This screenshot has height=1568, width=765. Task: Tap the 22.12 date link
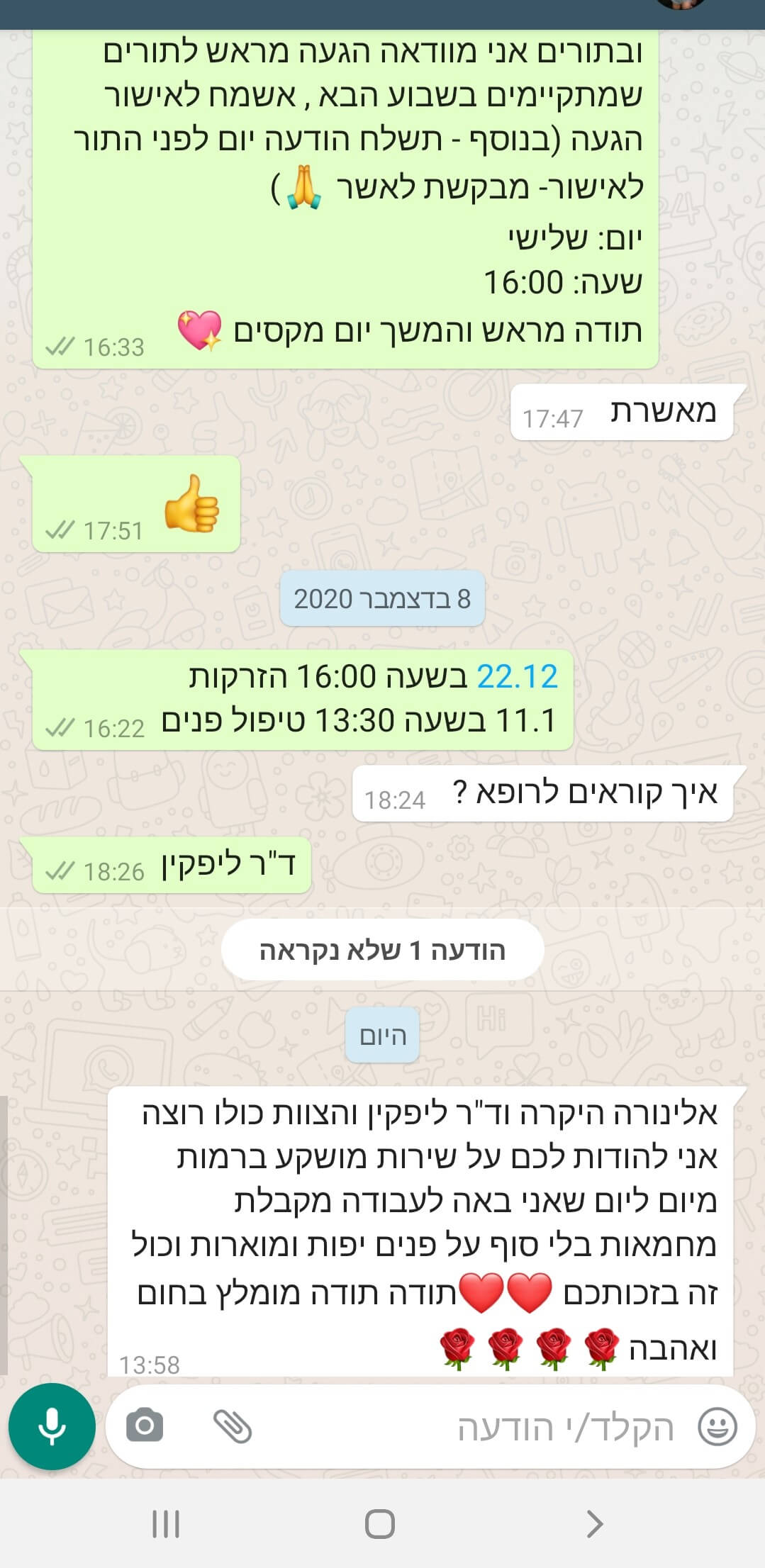point(517,676)
